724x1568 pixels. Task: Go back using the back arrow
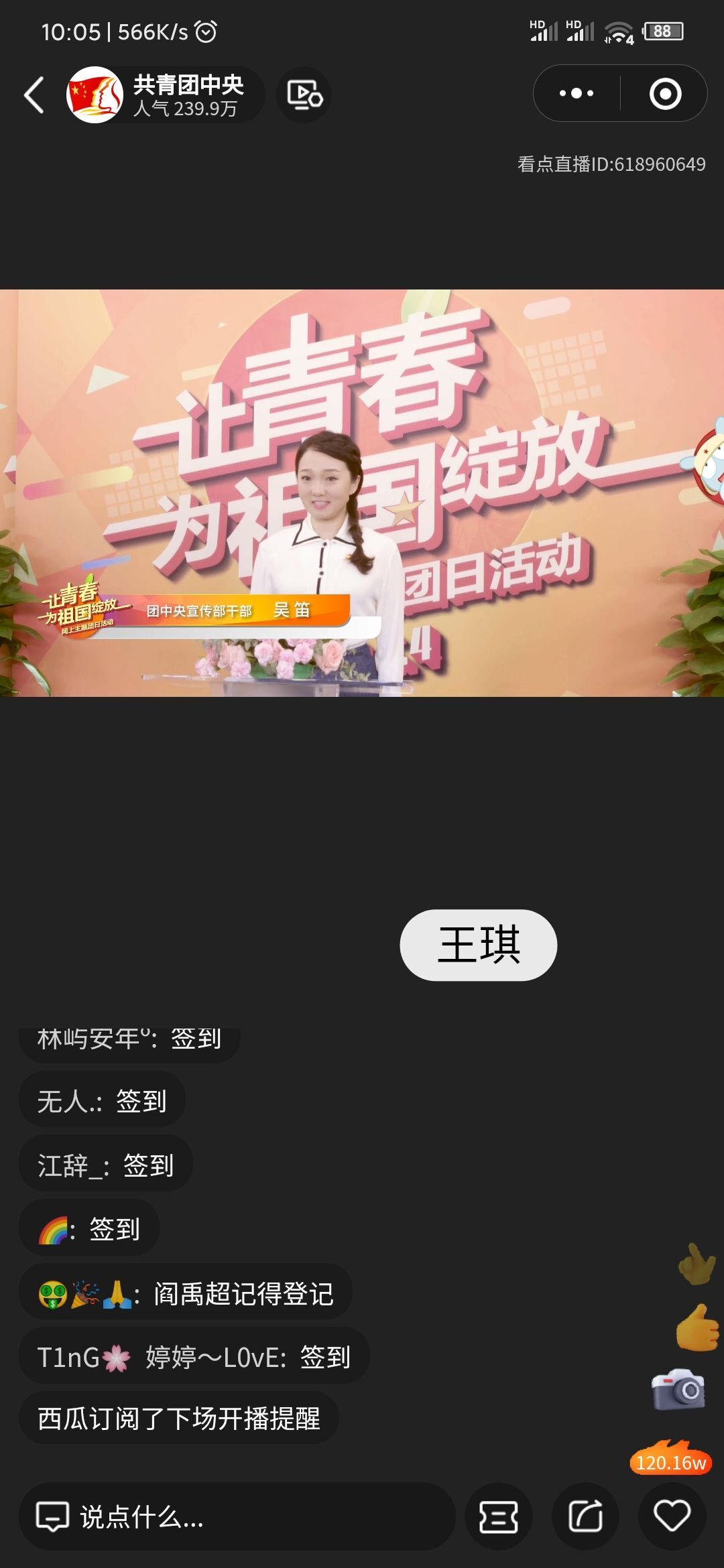(34, 95)
